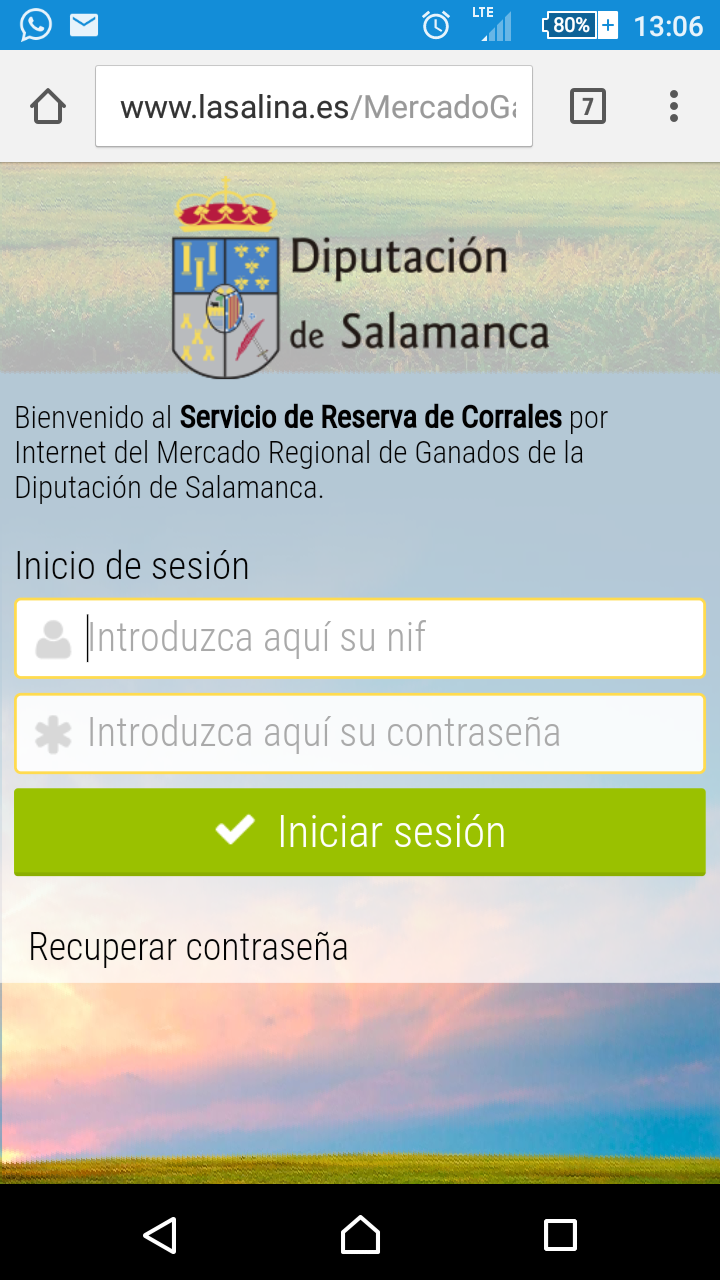Image resolution: width=720 pixels, height=1280 pixels.
Task: Open the Recuperar contraseña link
Action: 188,946
